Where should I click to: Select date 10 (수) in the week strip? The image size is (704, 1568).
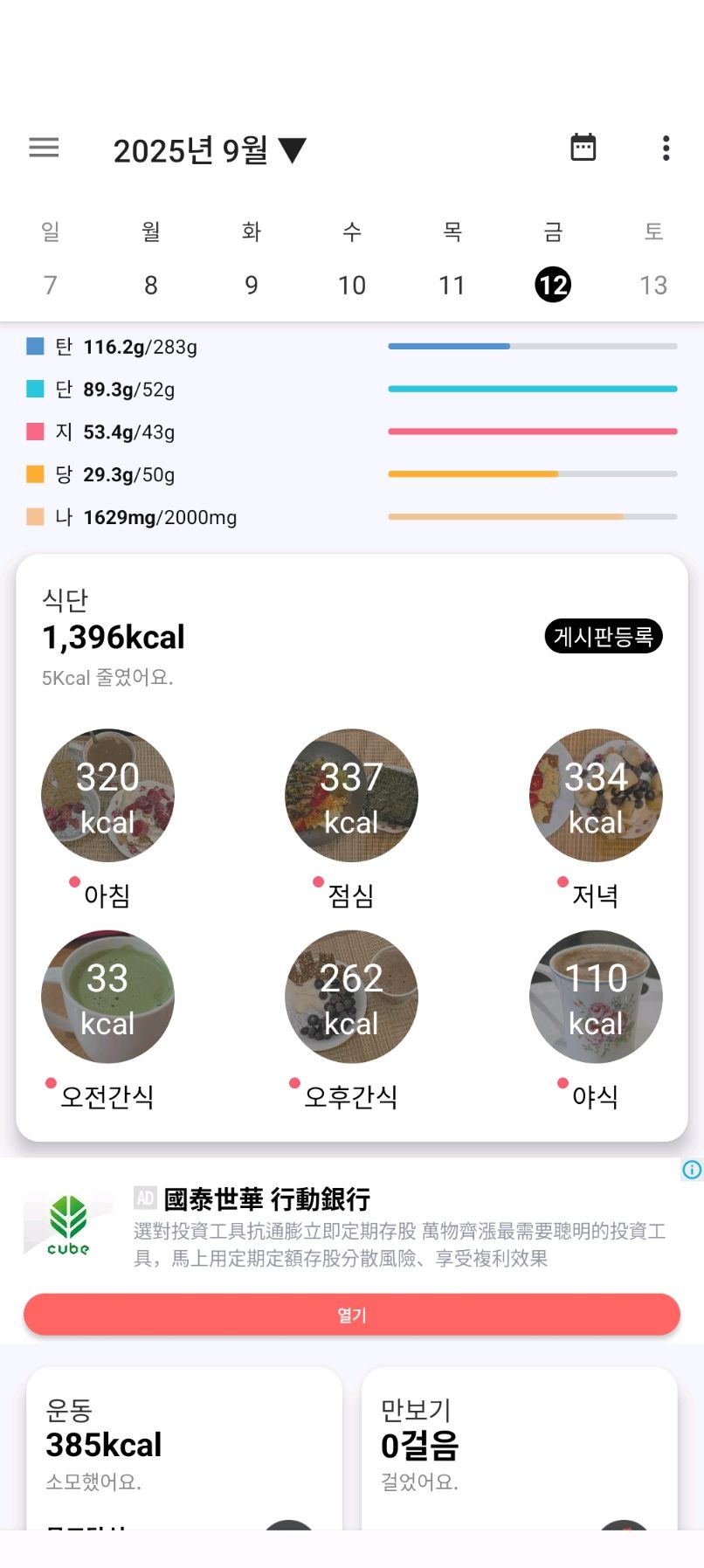pos(352,285)
